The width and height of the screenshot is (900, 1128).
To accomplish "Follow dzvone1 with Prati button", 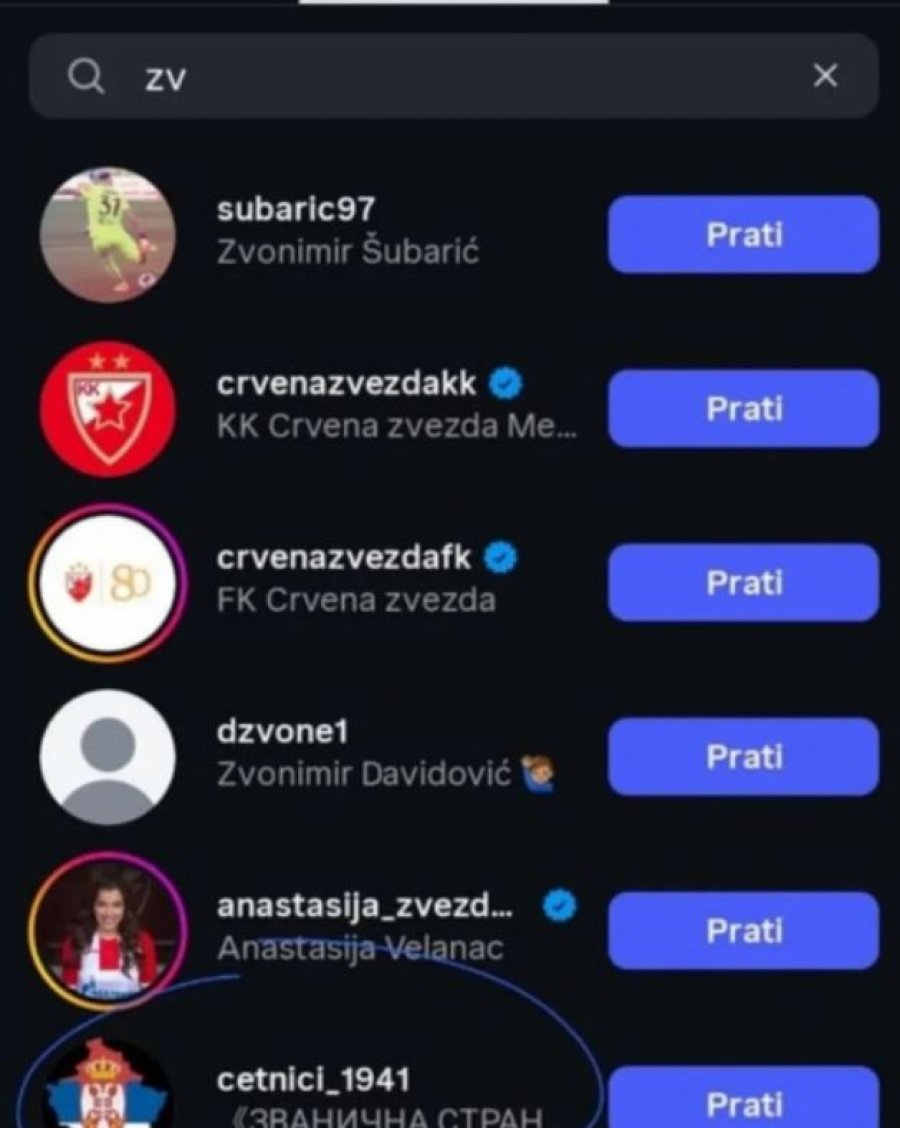I will (743, 757).
